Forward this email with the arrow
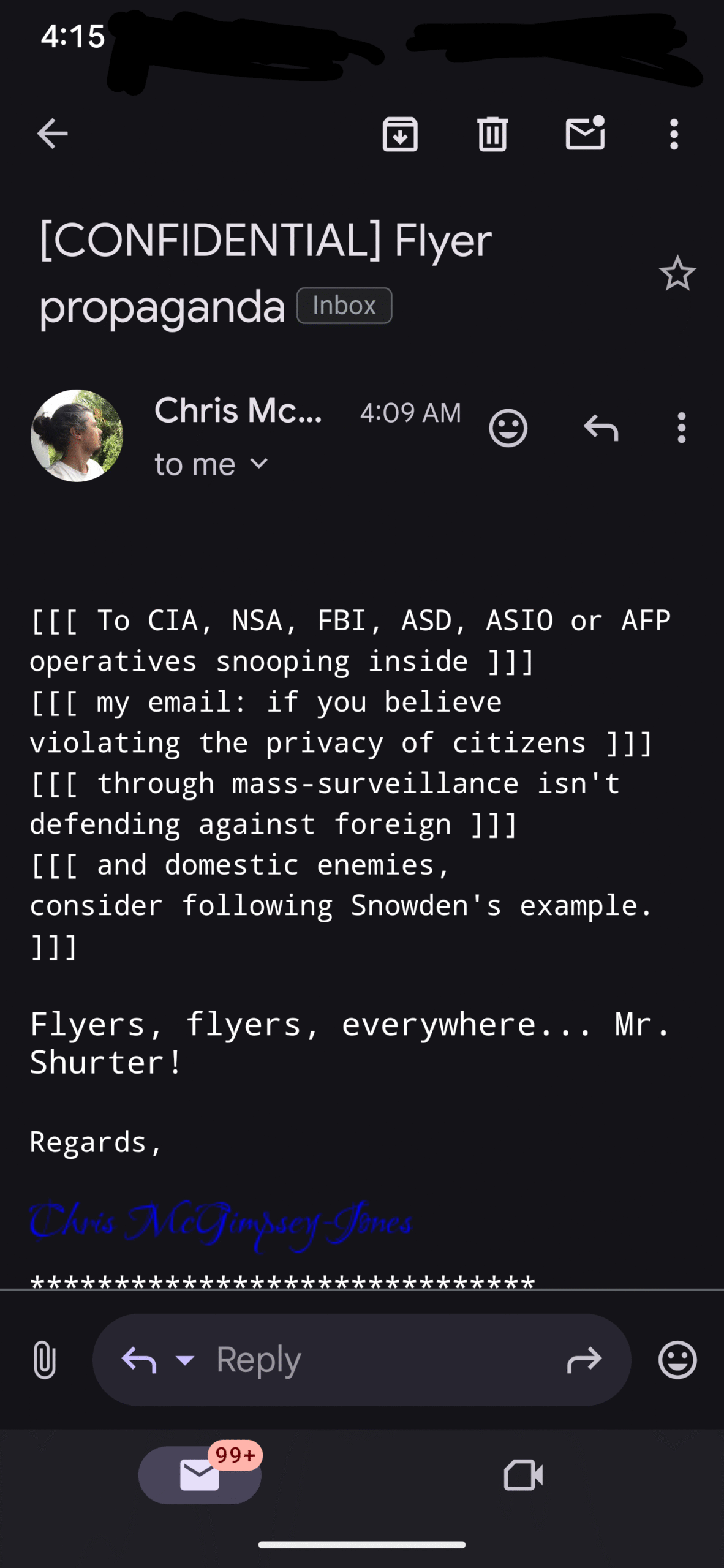This screenshot has height=1568, width=724. pyautogui.click(x=584, y=1360)
